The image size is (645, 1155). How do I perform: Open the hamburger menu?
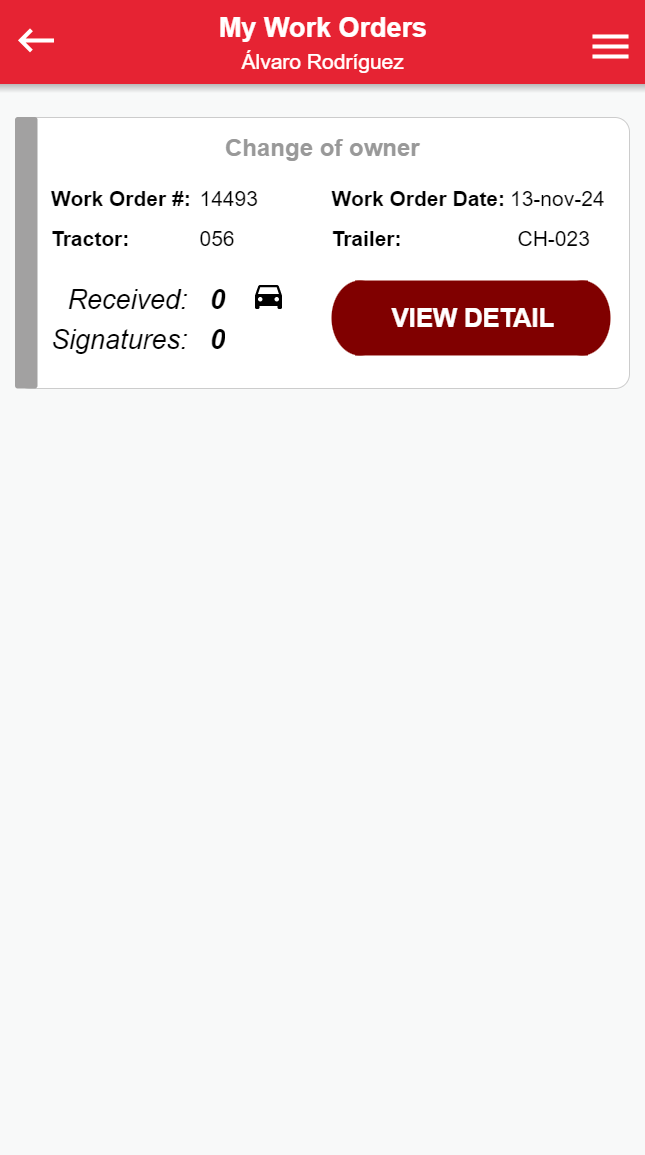610,46
